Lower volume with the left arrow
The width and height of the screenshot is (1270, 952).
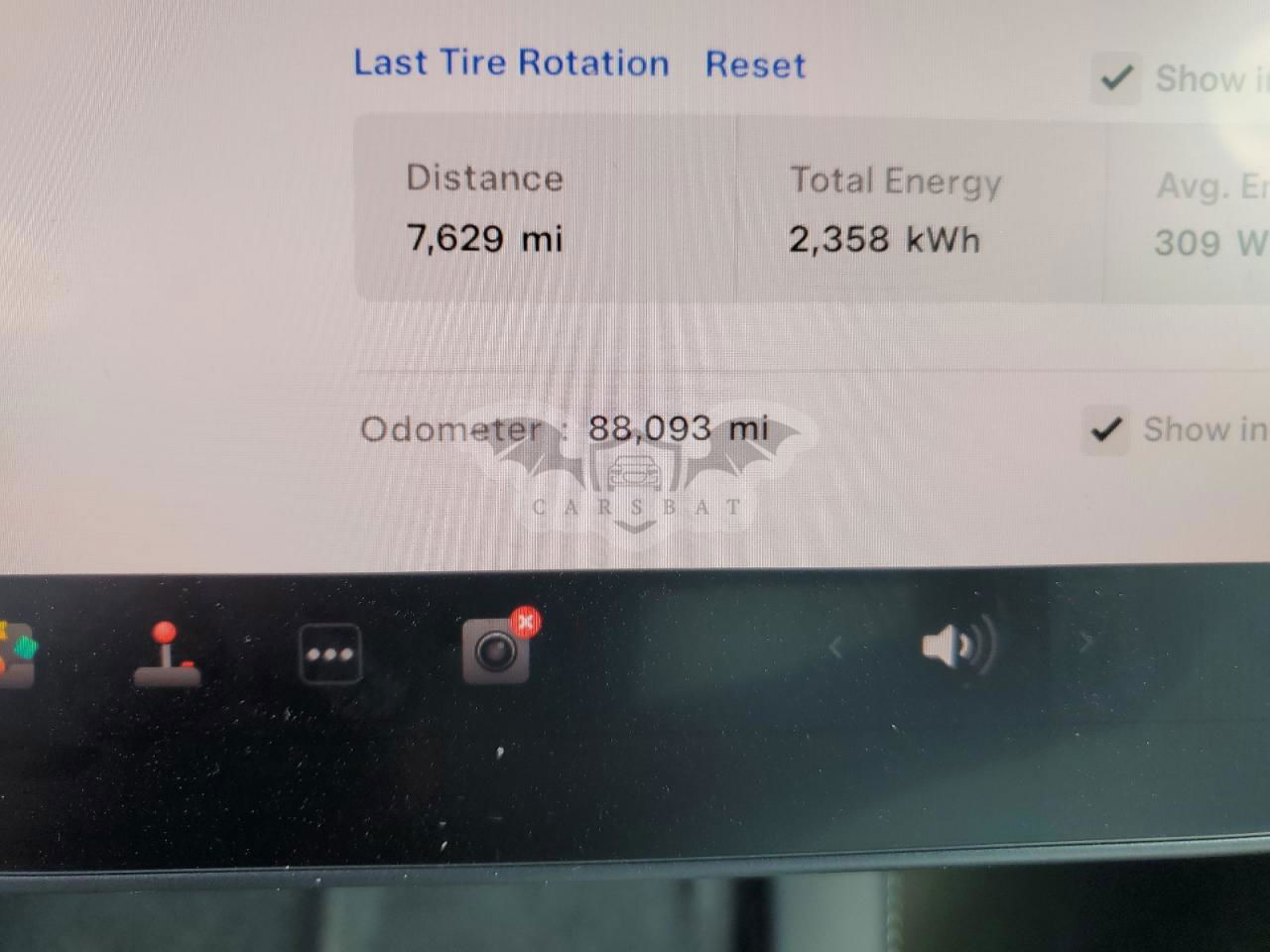pyautogui.click(x=835, y=648)
